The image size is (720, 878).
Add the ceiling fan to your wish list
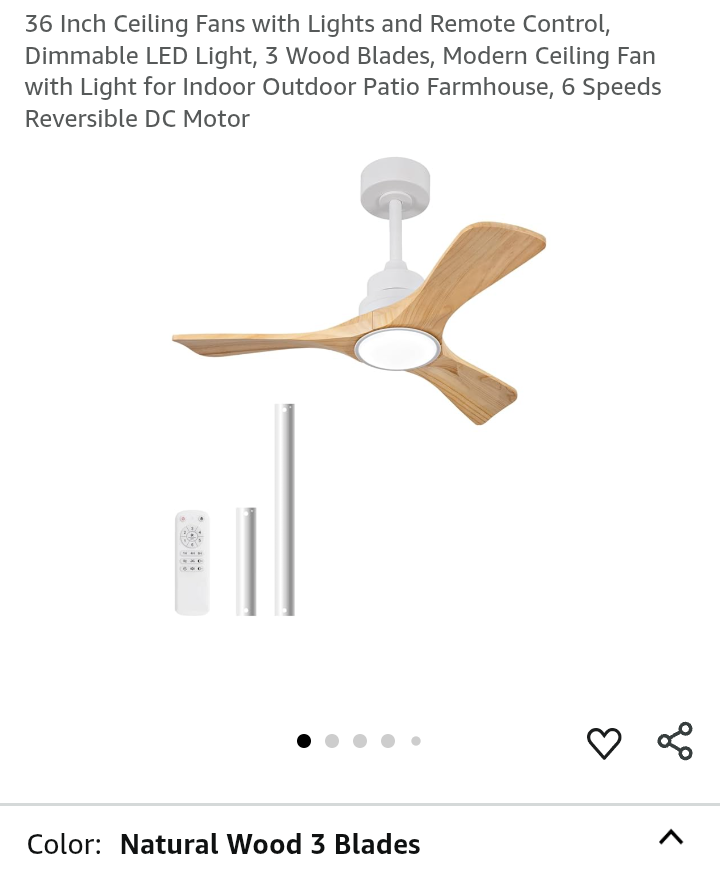[x=604, y=743]
